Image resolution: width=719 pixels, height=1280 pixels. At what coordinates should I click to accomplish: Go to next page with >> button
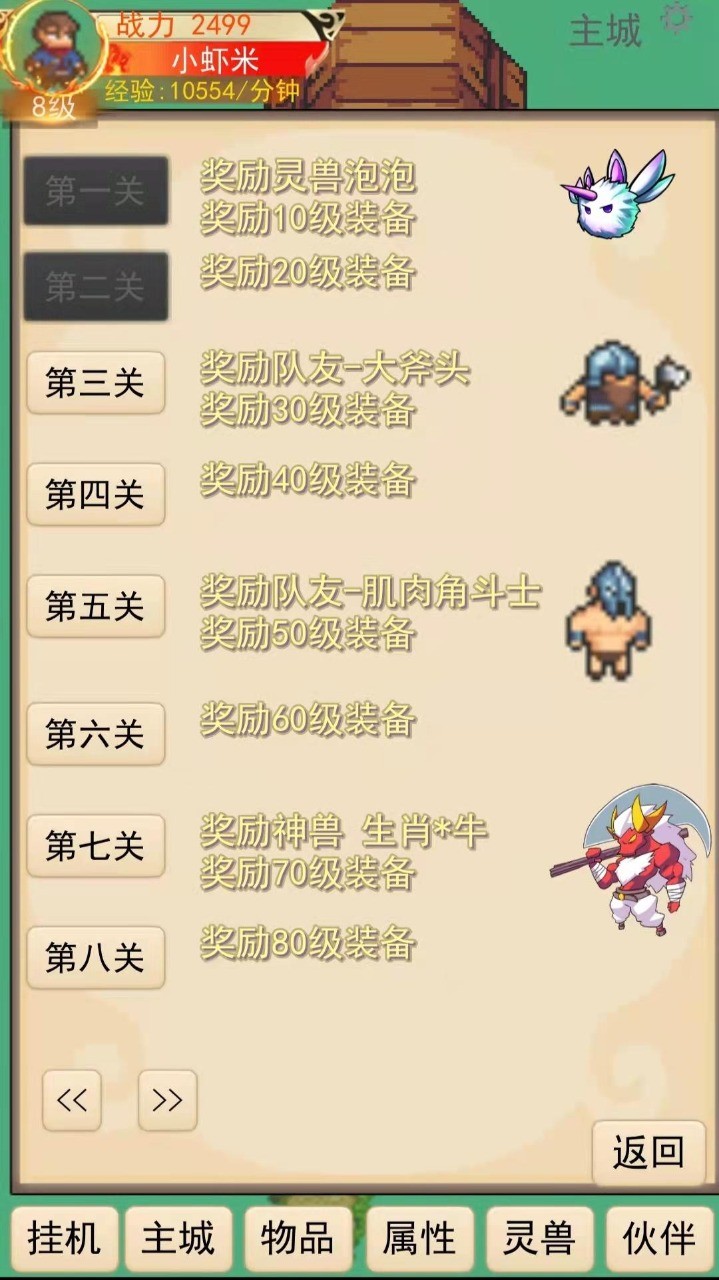click(x=167, y=1100)
